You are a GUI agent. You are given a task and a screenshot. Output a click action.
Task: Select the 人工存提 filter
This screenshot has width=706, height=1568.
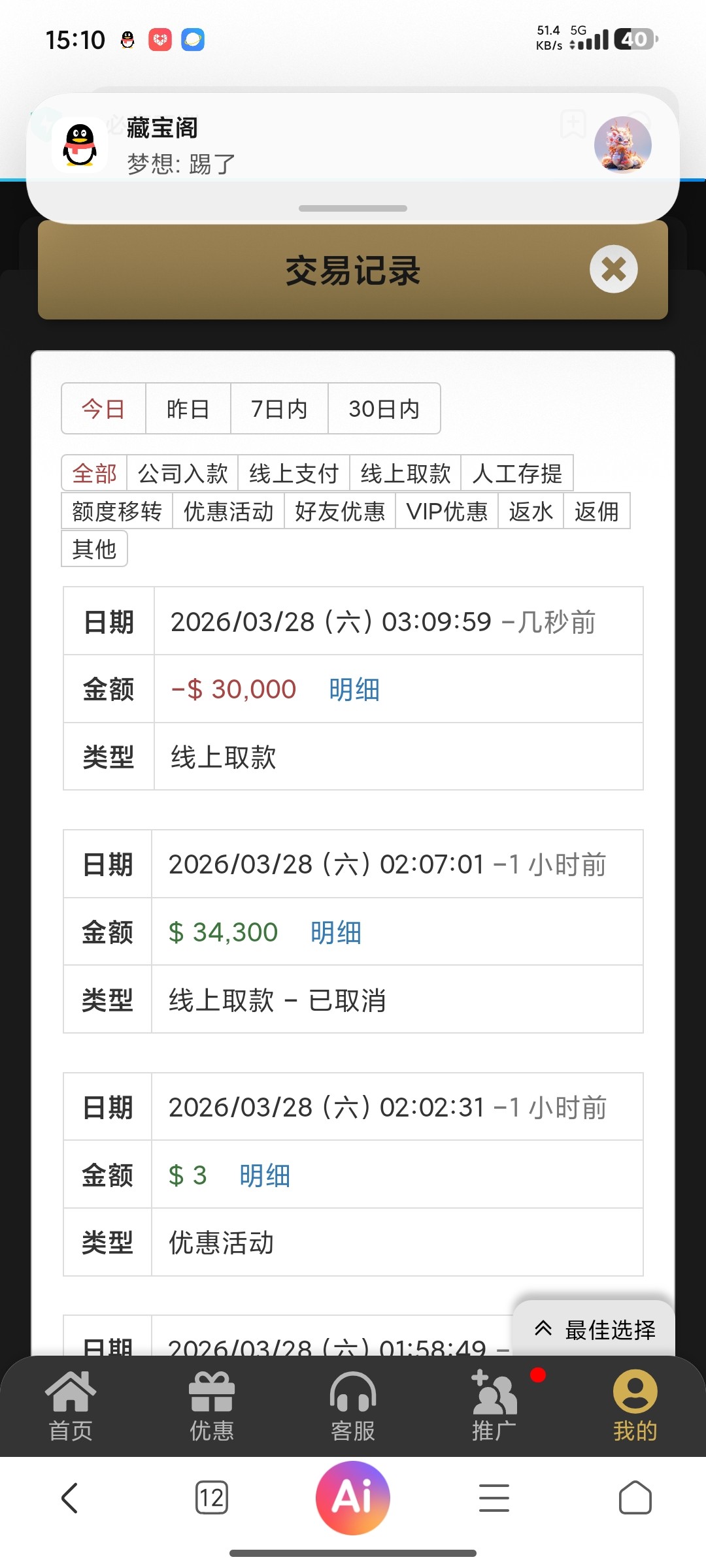(516, 473)
